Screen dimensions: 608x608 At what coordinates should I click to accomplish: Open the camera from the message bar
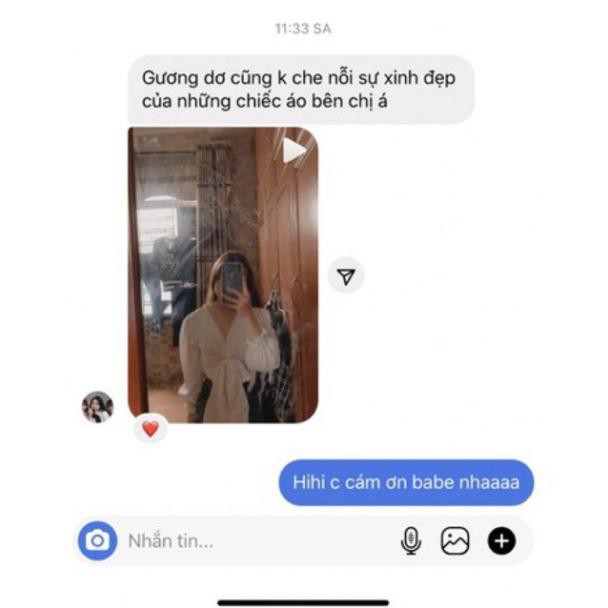point(97,541)
